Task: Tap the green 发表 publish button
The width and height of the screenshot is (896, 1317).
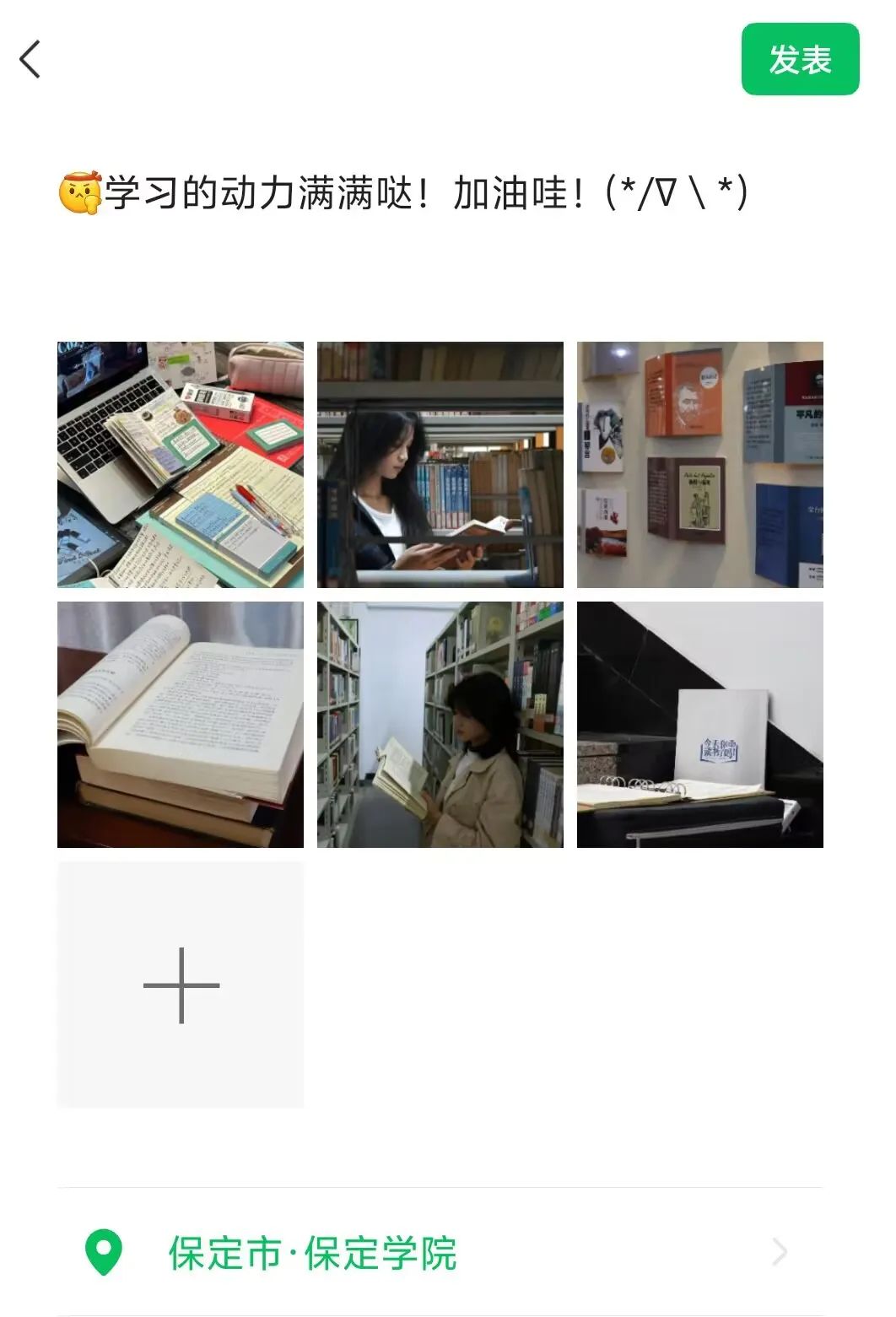Action: [799, 60]
